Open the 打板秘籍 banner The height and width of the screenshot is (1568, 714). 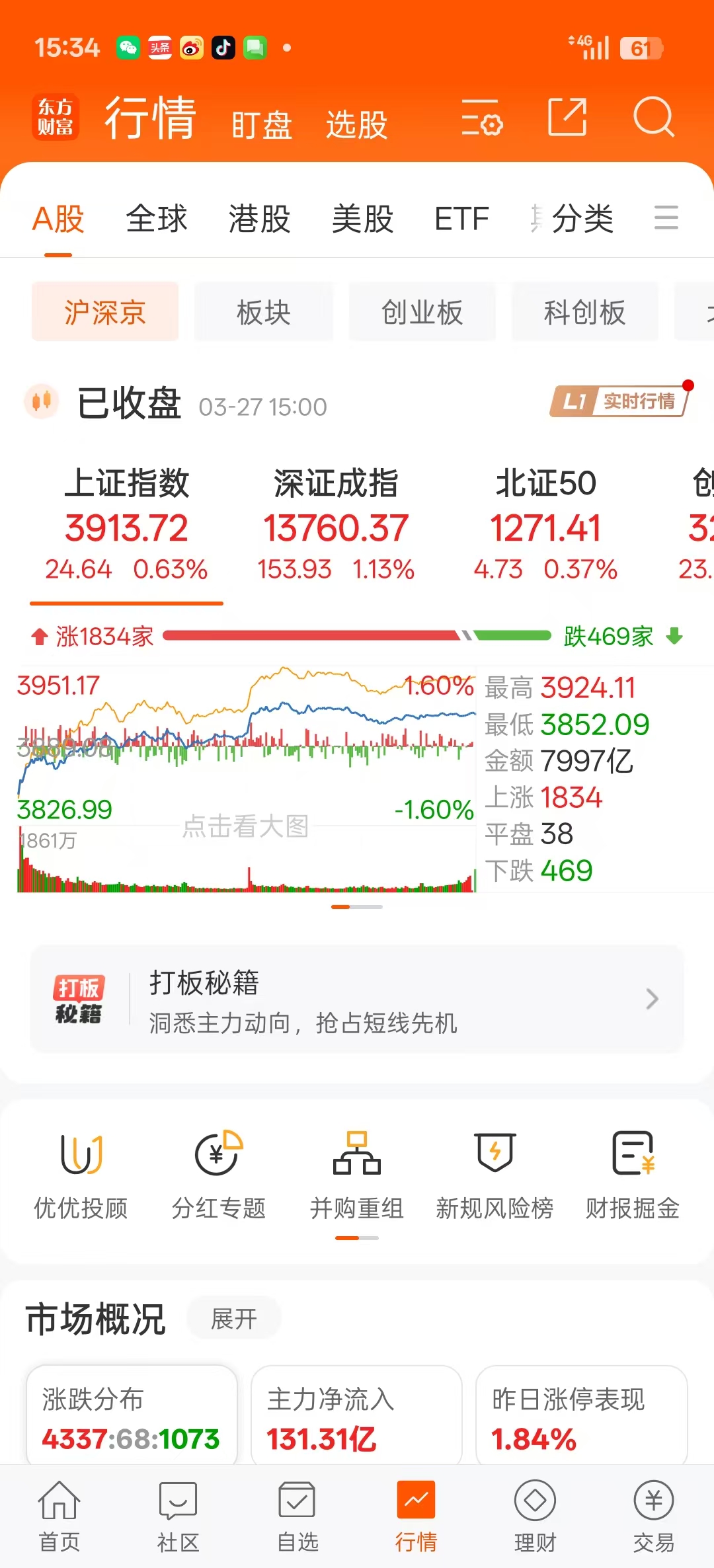[x=357, y=1000]
